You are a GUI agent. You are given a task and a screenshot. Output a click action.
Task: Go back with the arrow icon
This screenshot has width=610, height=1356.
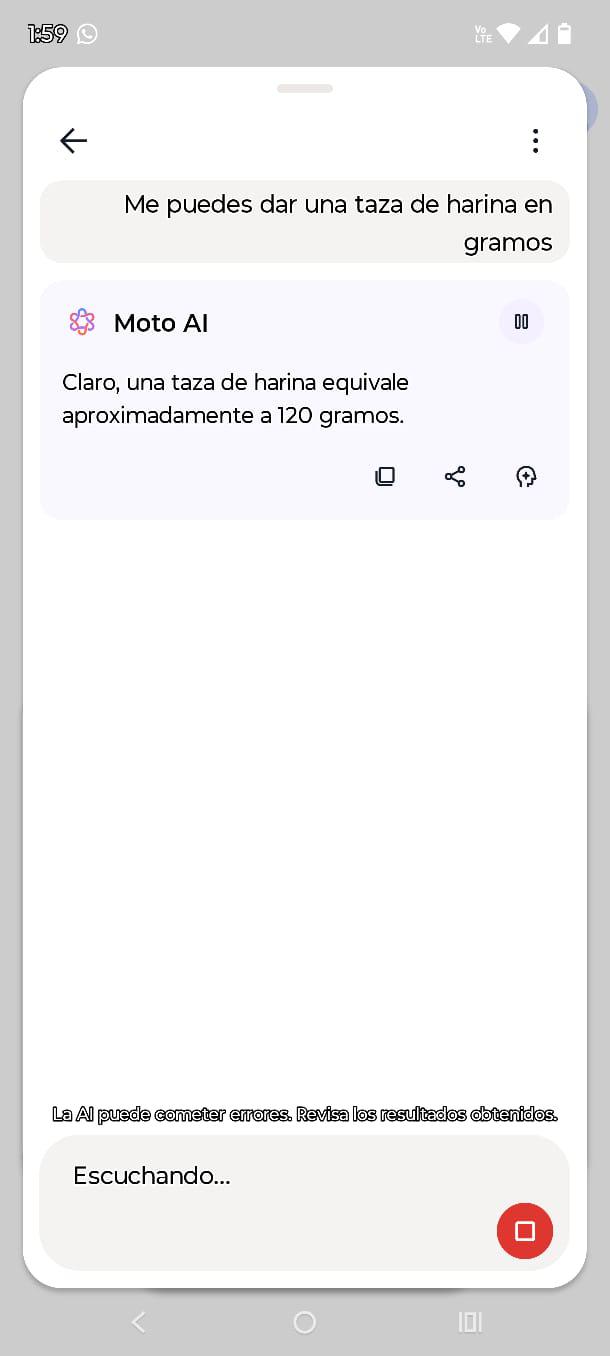coord(74,141)
